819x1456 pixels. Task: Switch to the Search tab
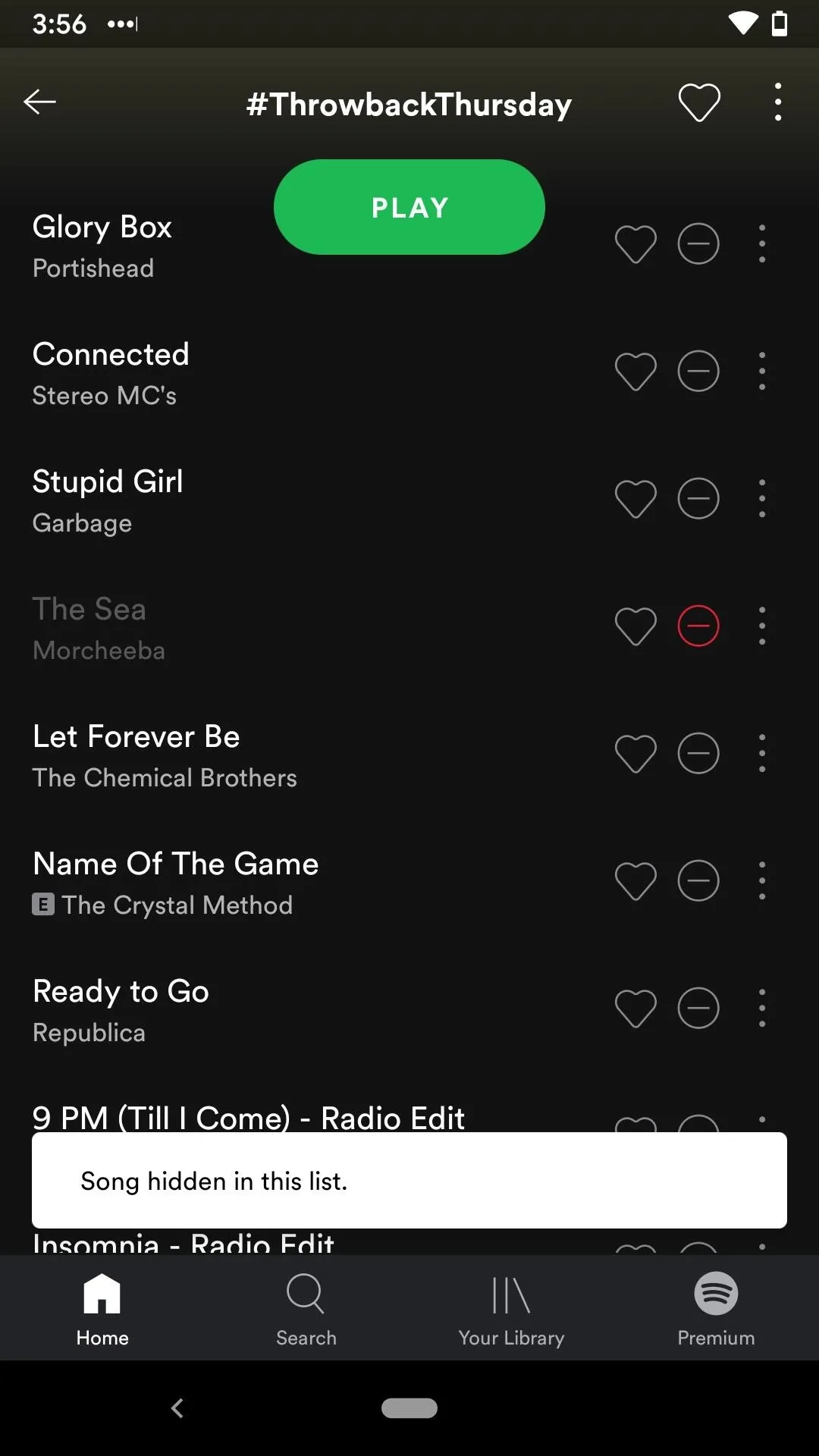coord(306,1309)
